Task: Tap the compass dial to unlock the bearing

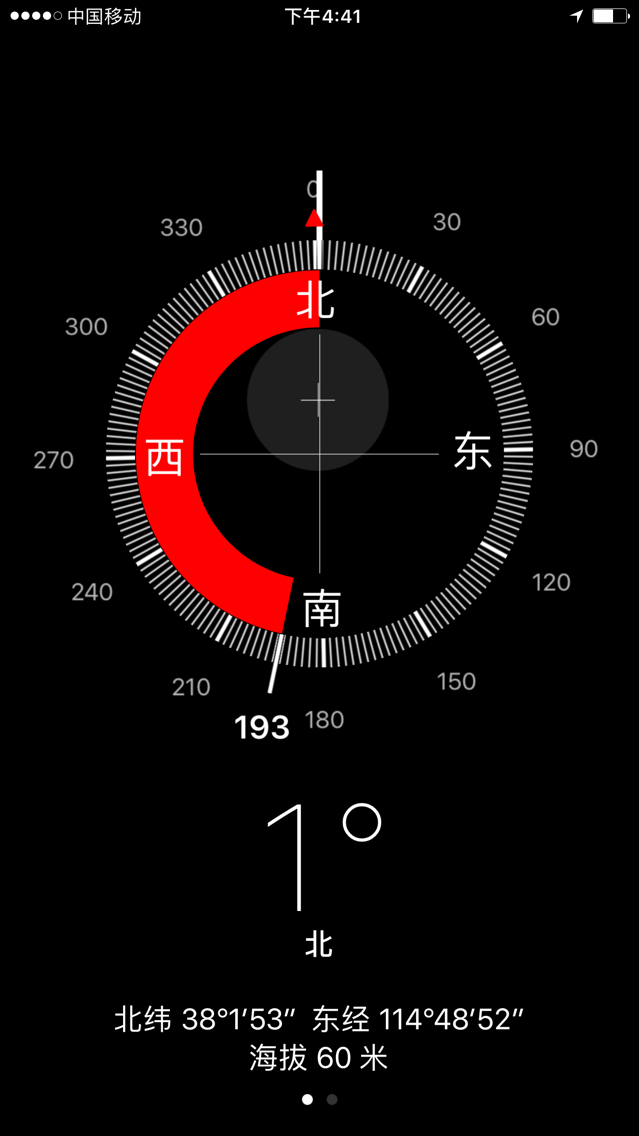Action: coord(320,454)
